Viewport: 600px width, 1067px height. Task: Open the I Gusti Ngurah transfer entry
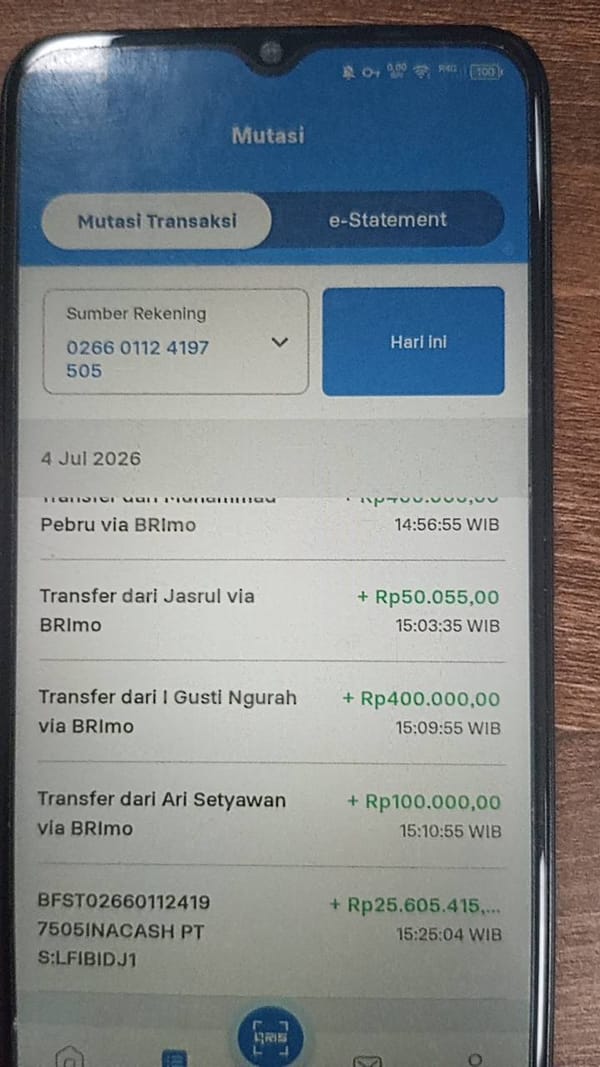click(x=271, y=712)
